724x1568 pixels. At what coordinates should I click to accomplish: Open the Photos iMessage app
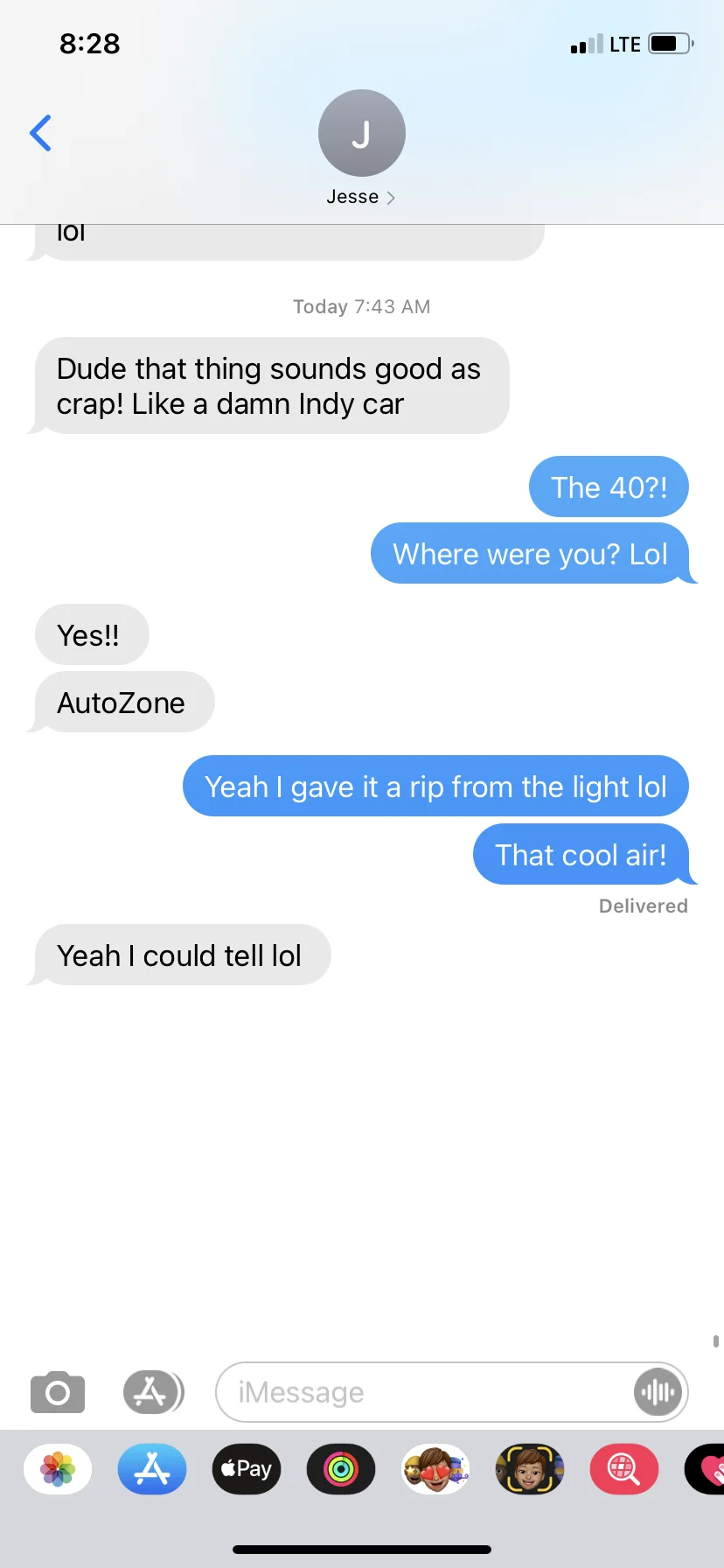click(58, 1469)
